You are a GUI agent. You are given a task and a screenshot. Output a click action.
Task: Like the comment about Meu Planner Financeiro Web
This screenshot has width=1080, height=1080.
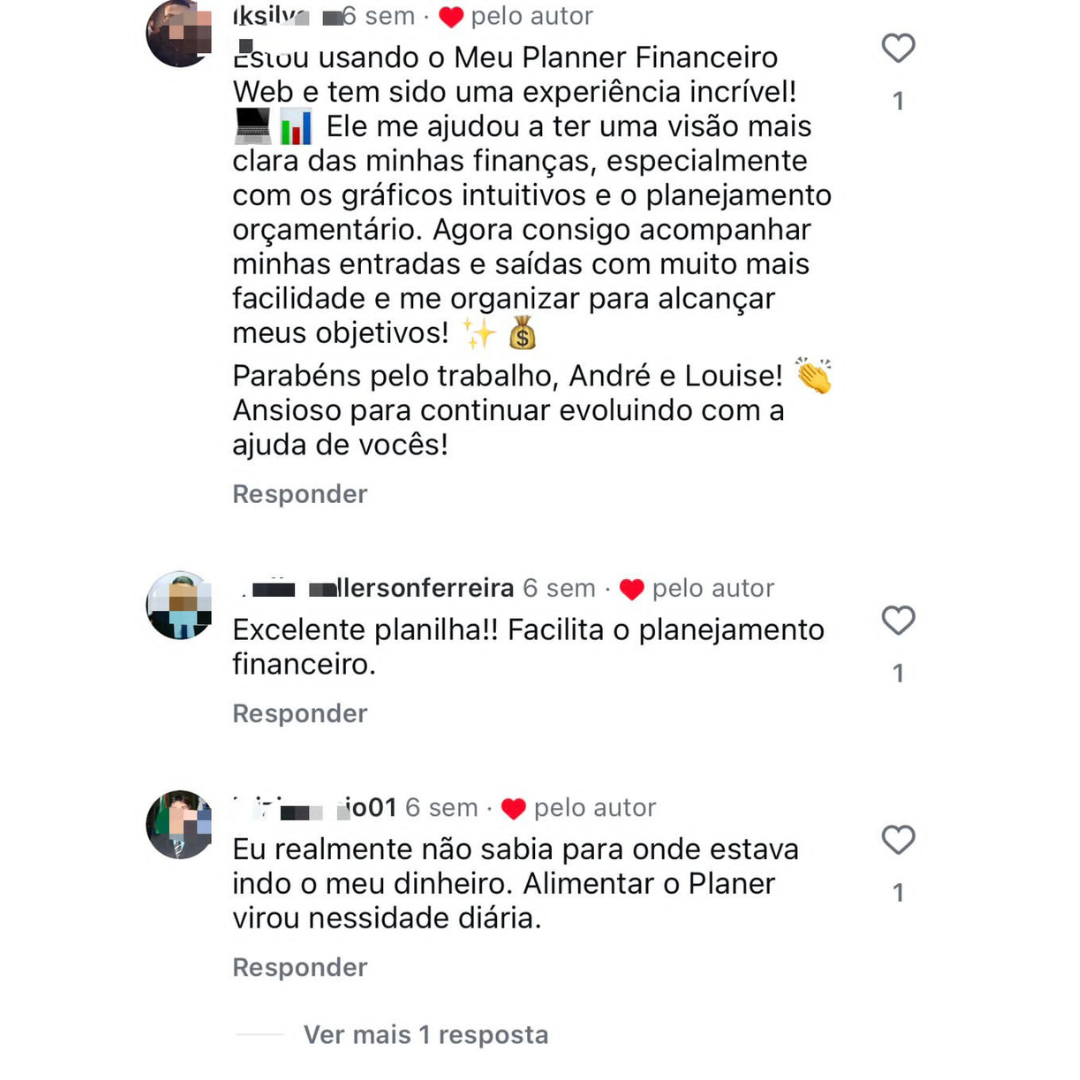[x=898, y=48]
